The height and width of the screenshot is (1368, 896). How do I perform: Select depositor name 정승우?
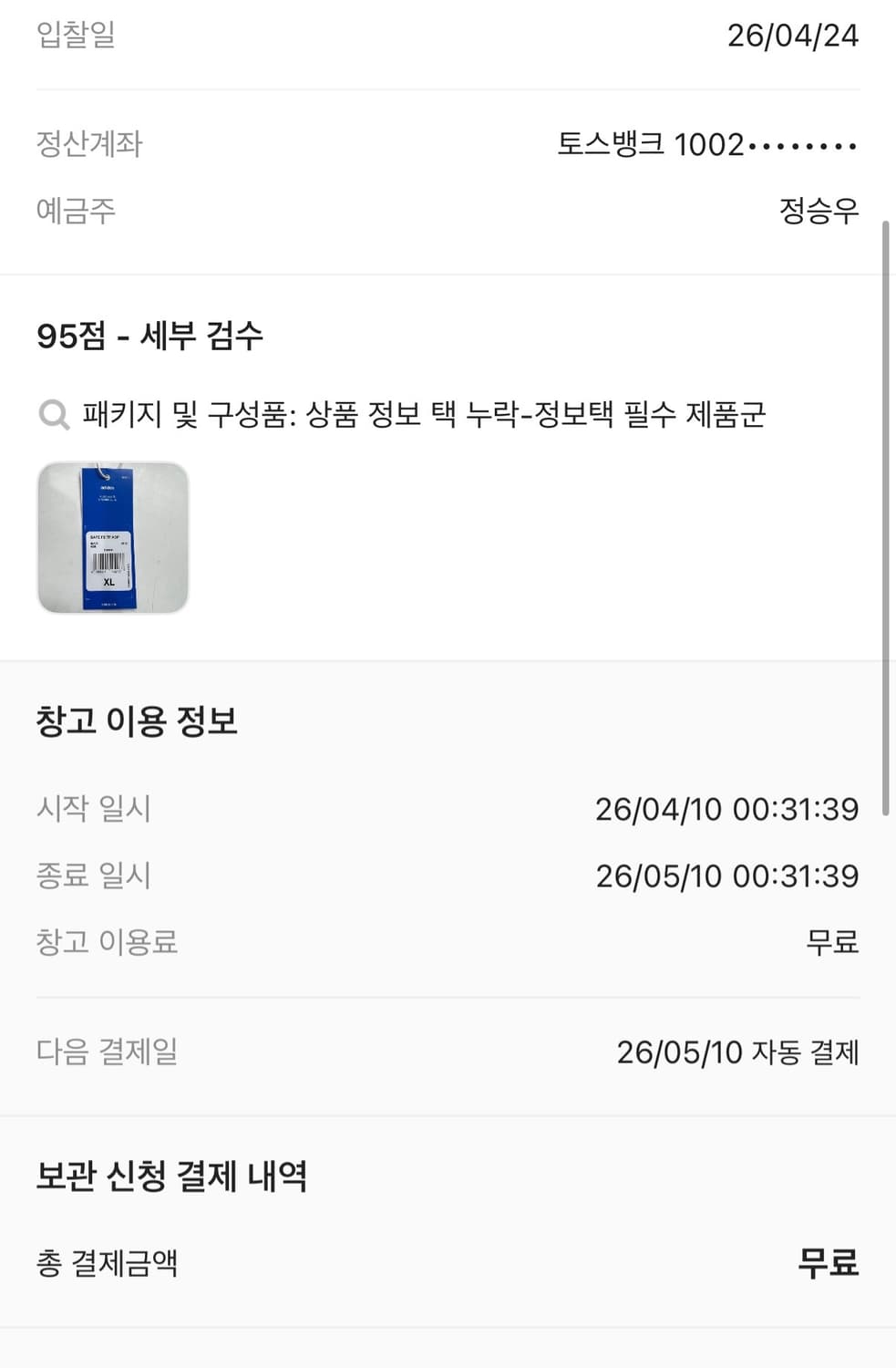819,210
